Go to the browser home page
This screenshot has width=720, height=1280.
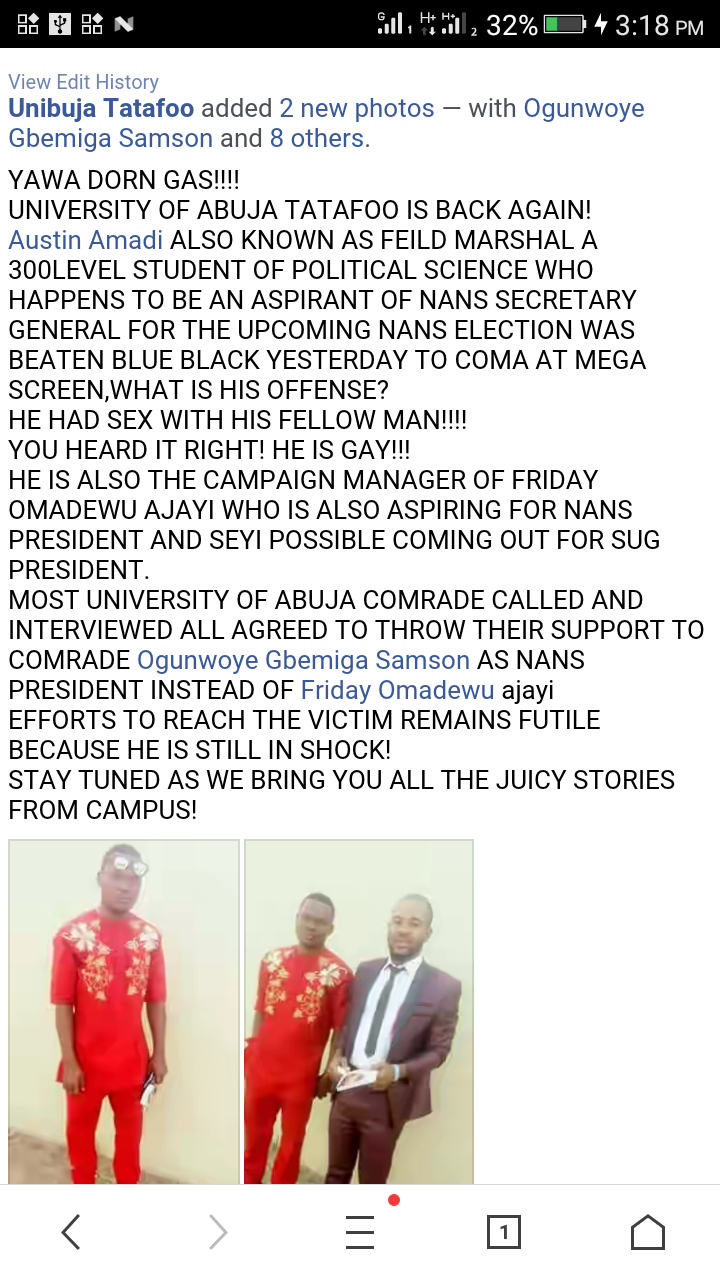[x=648, y=1232]
